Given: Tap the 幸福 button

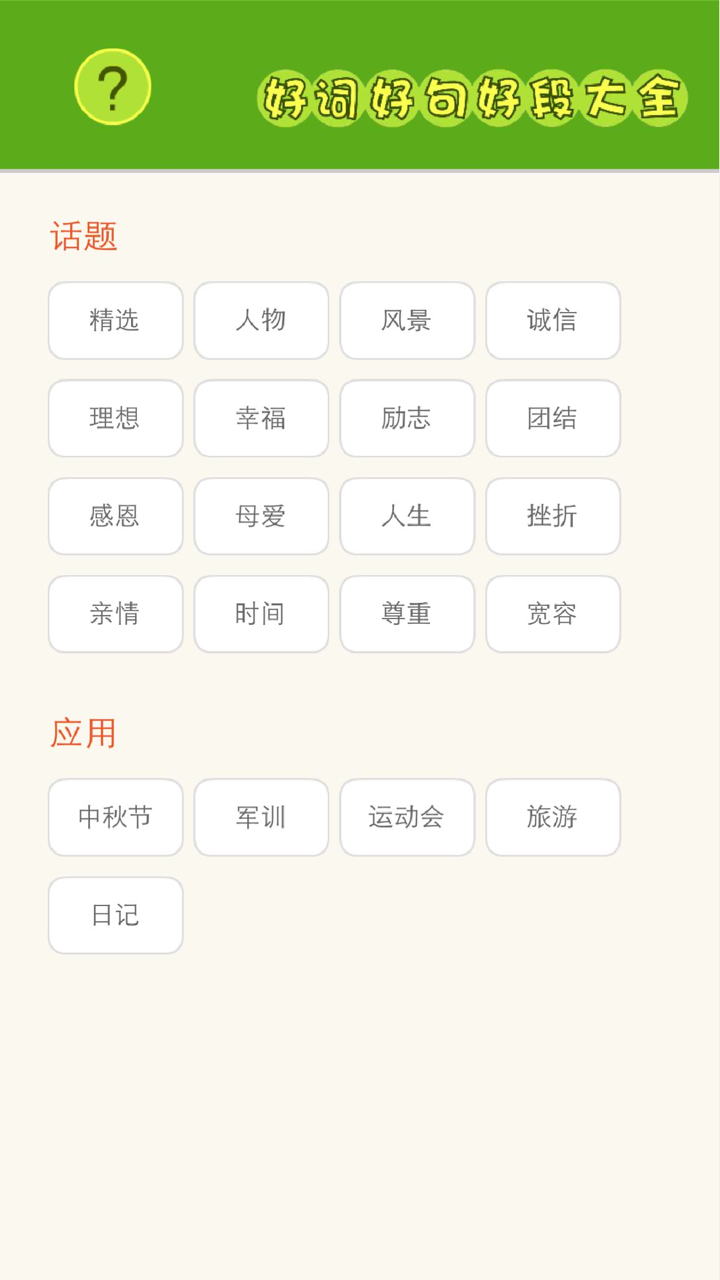Looking at the screenshot, I should [x=261, y=419].
